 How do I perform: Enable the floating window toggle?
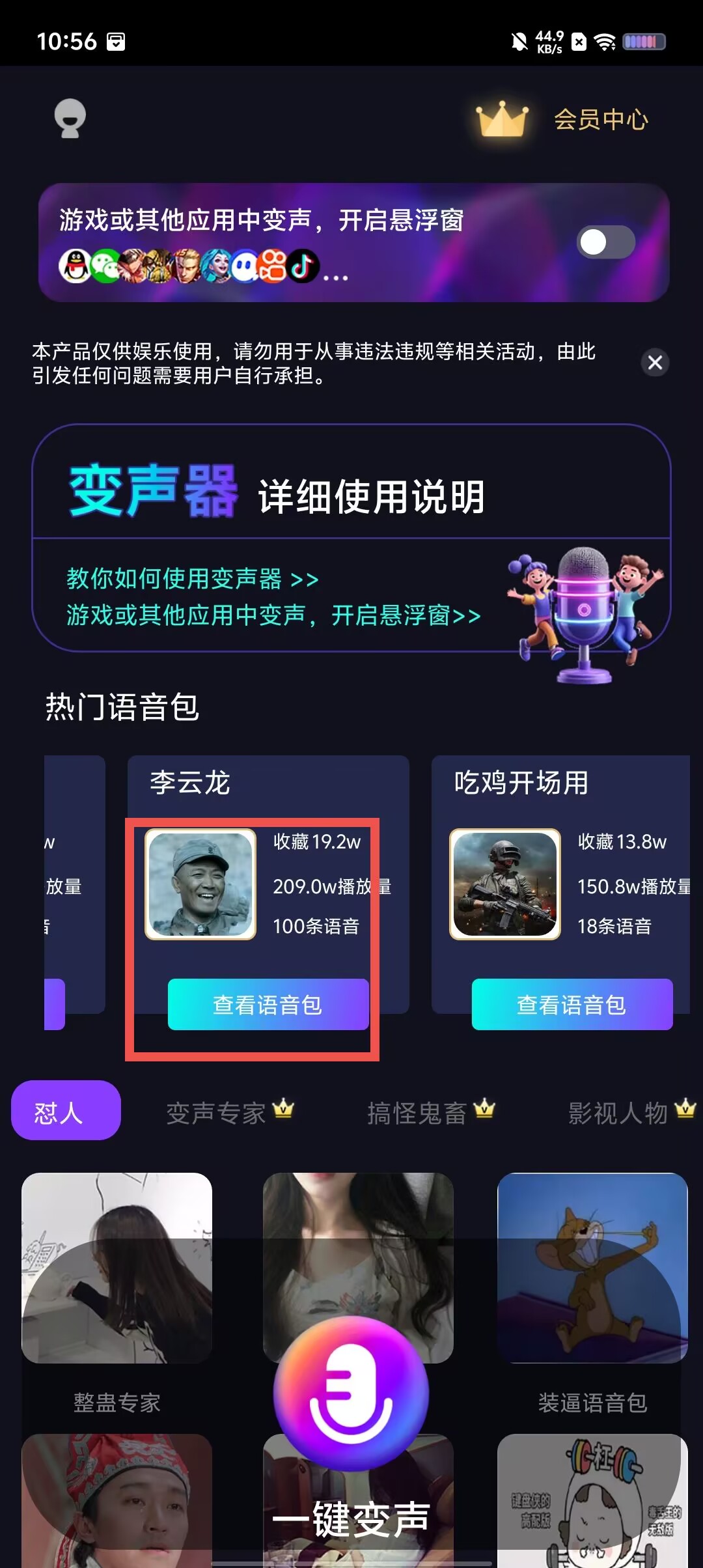click(x=606, y=242)
